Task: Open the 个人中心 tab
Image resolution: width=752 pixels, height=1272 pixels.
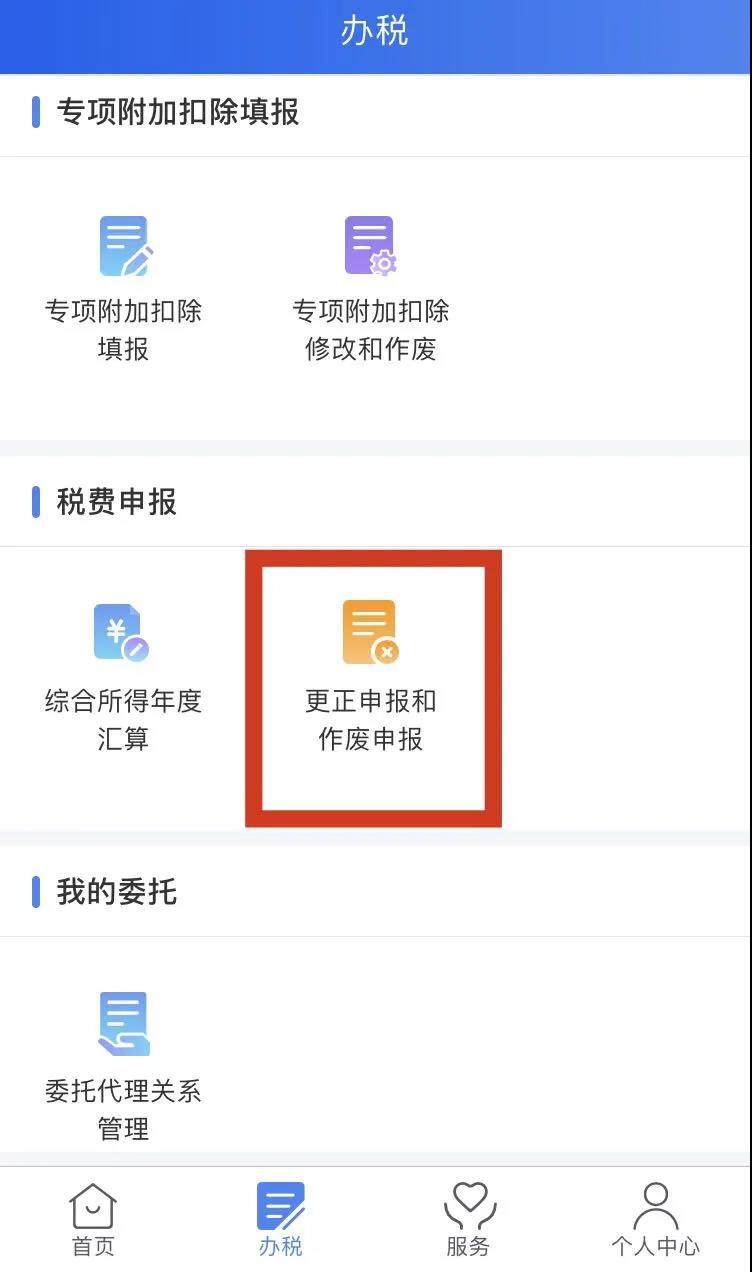Action: pos(655,1219)
